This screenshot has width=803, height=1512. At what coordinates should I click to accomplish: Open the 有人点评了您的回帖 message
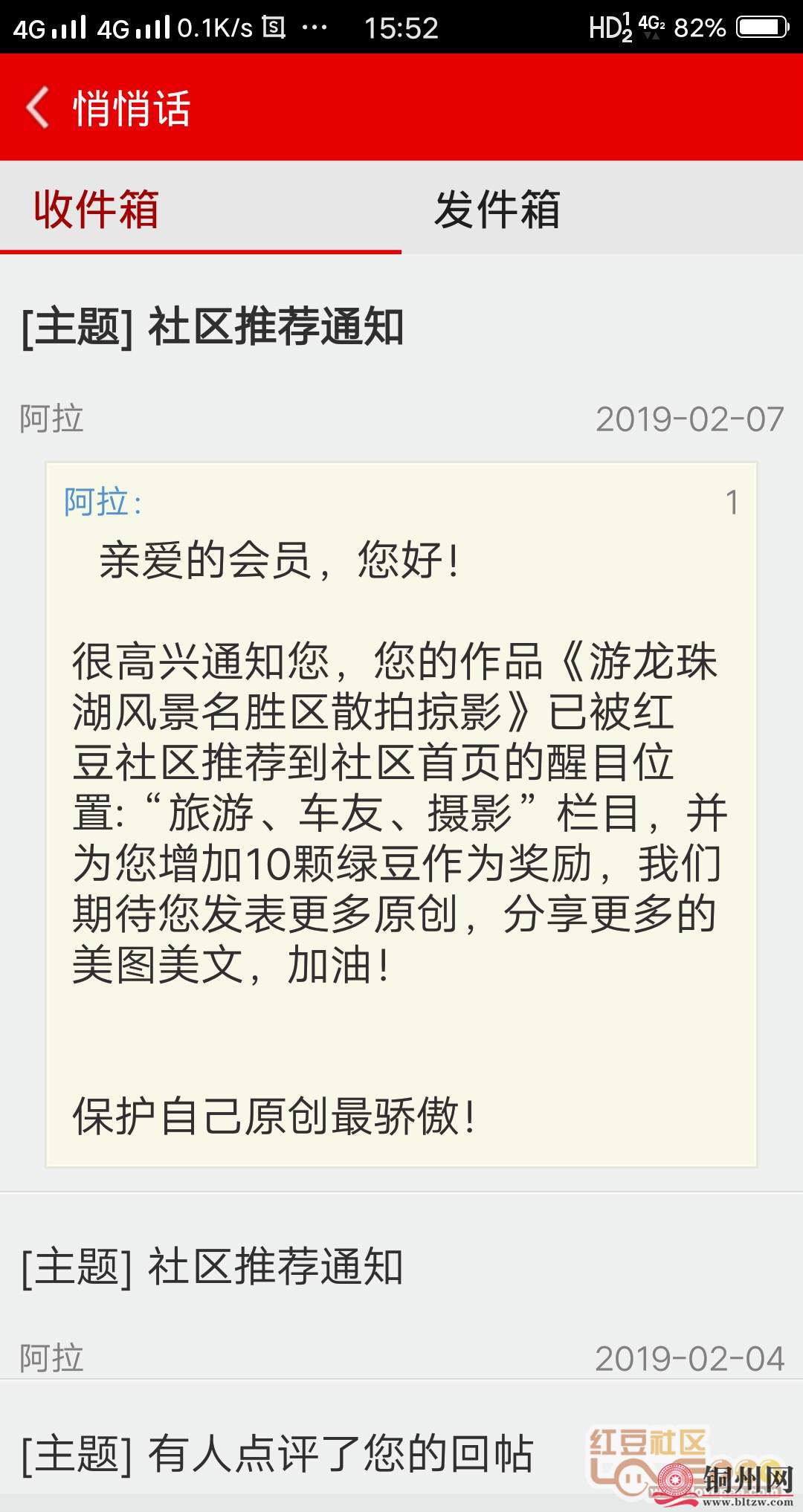(277, 1454)
